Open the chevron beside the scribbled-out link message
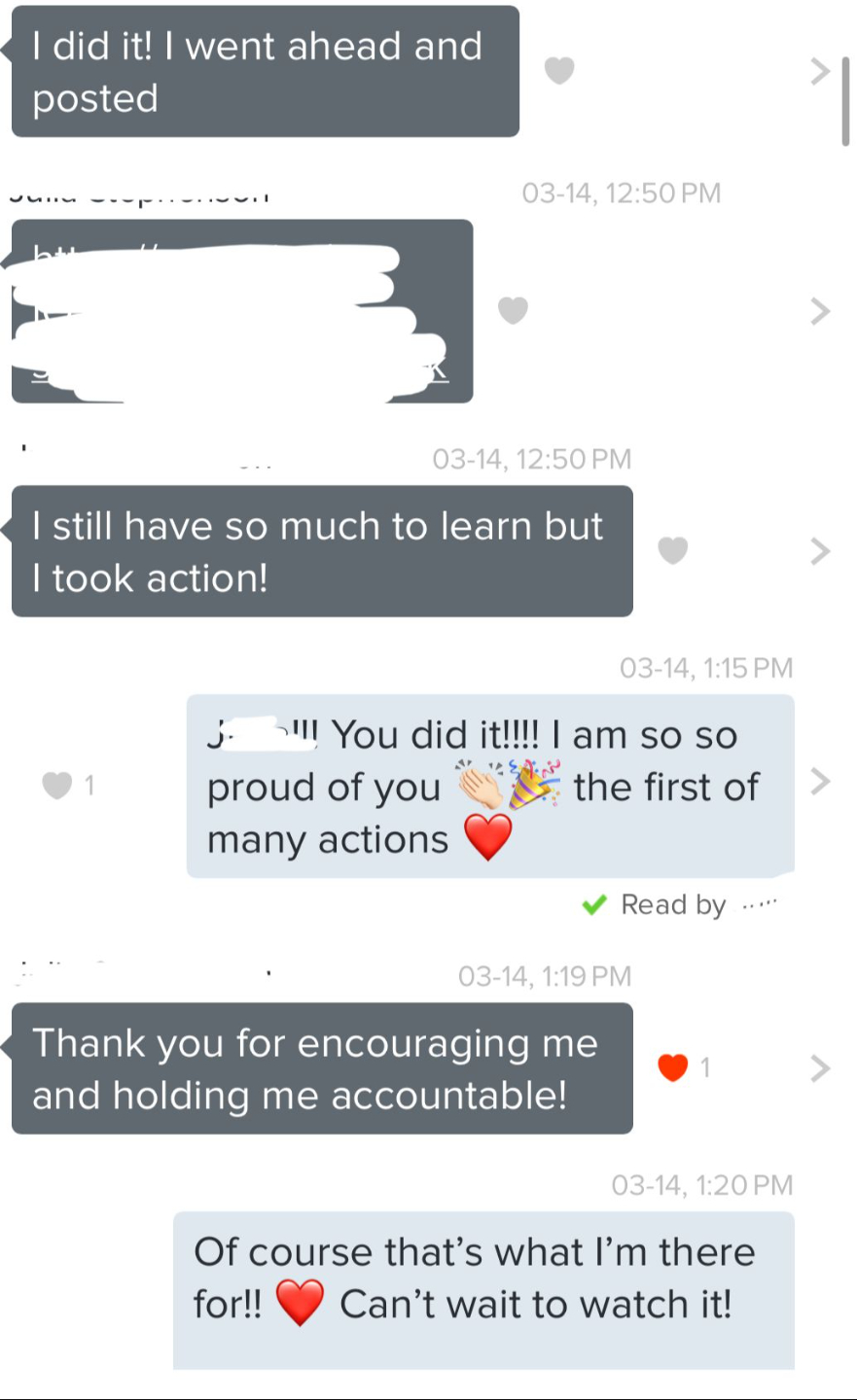The height and width of the screenshot is (1400, 857). click(x=820, y=311)
